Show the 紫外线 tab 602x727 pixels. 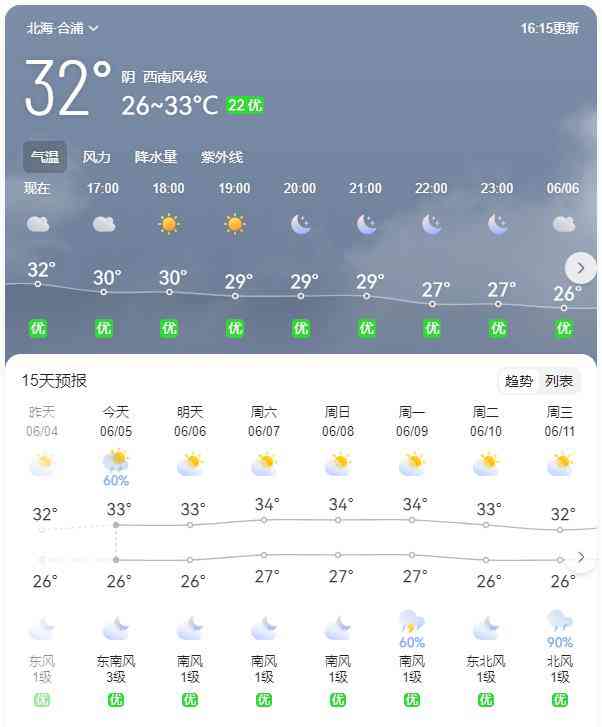click(x=222, y=157)
